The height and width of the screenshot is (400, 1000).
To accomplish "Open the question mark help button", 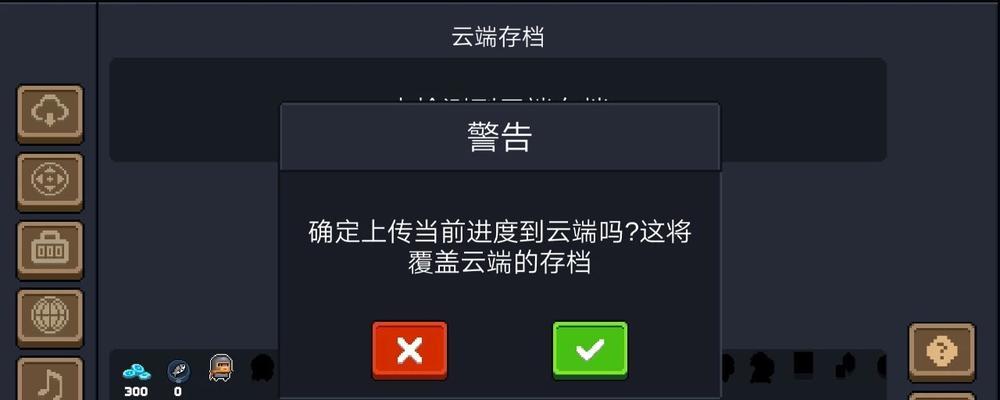I will [x=941, y=352].
